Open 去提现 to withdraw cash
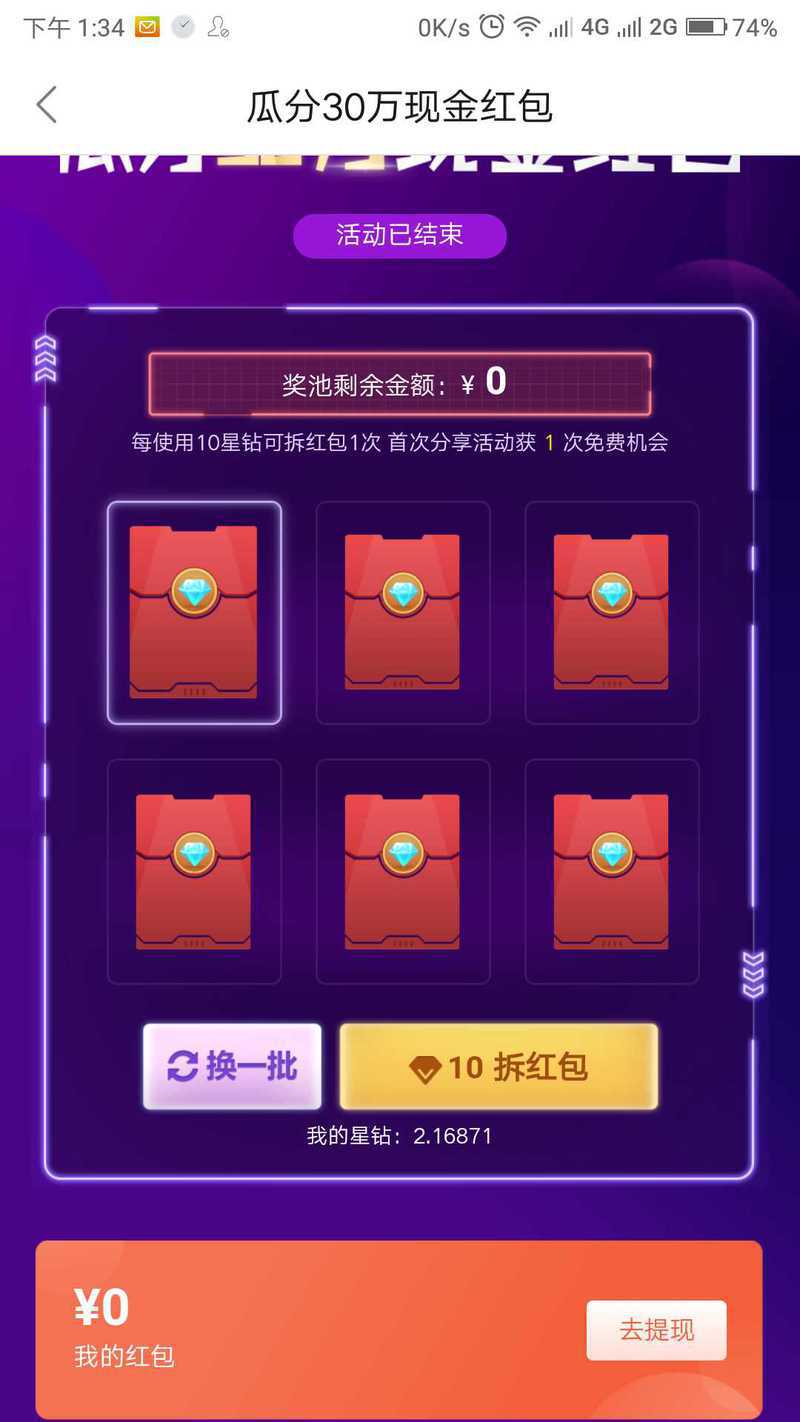Image resolution: width=800 pixels, height=1422 pixels. pos(656,1330)
